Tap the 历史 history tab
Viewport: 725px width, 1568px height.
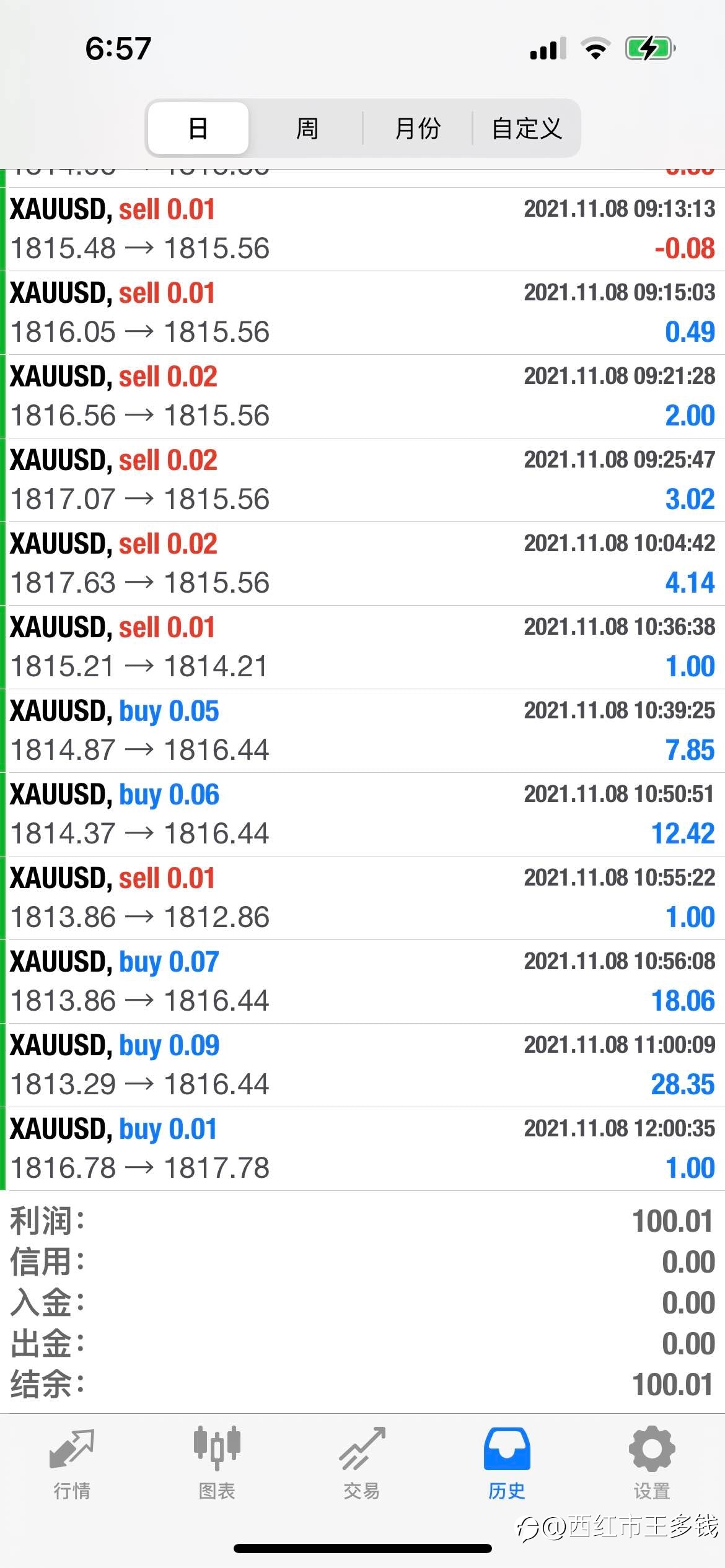pos(507,1464)
